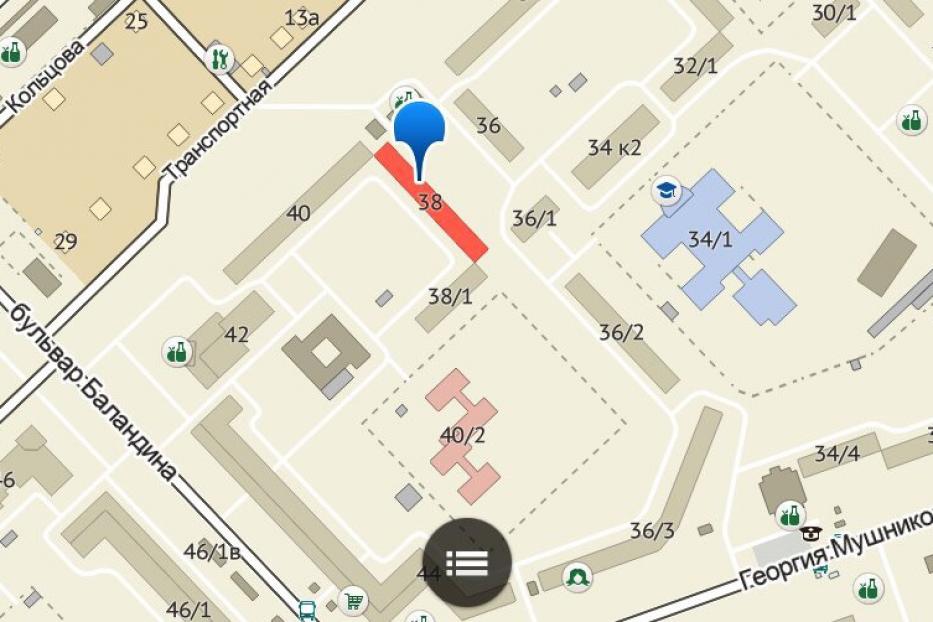Select the pink building 40/2

point(463,436)
